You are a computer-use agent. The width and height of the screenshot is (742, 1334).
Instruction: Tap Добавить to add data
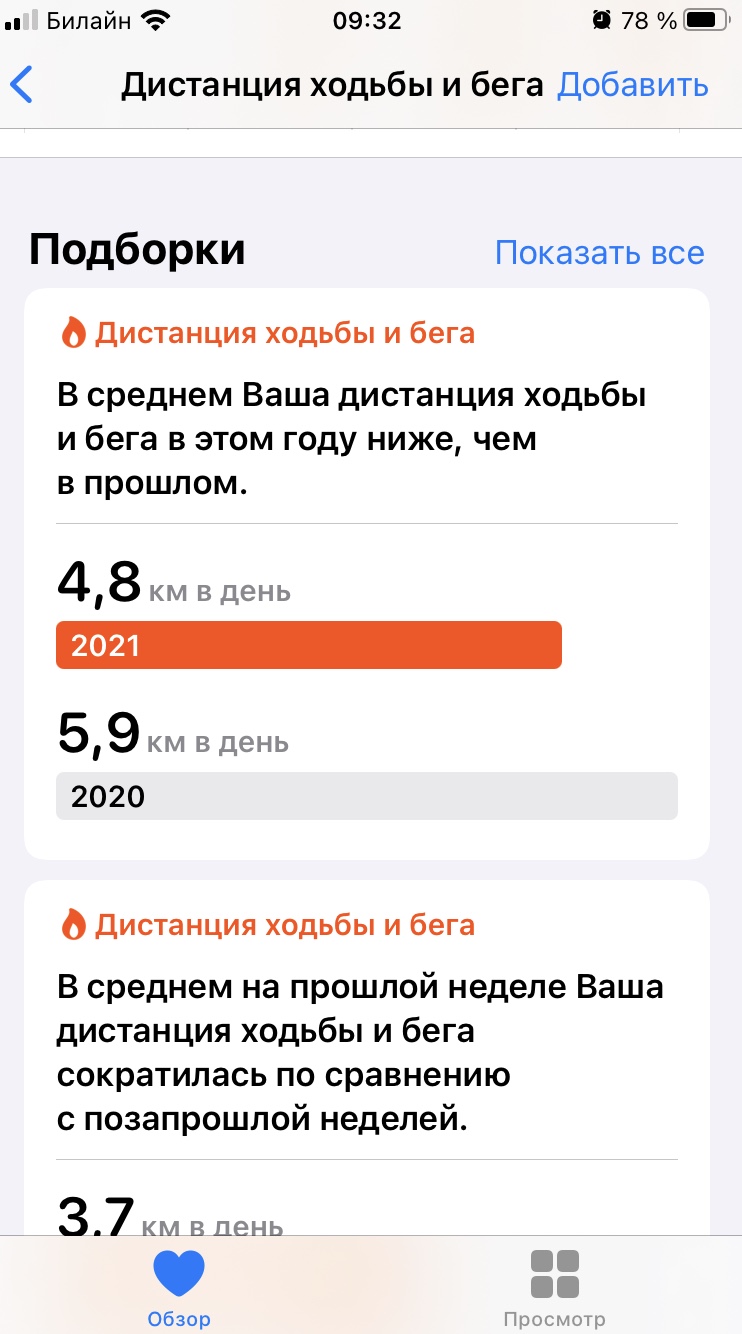pos(633,85)
